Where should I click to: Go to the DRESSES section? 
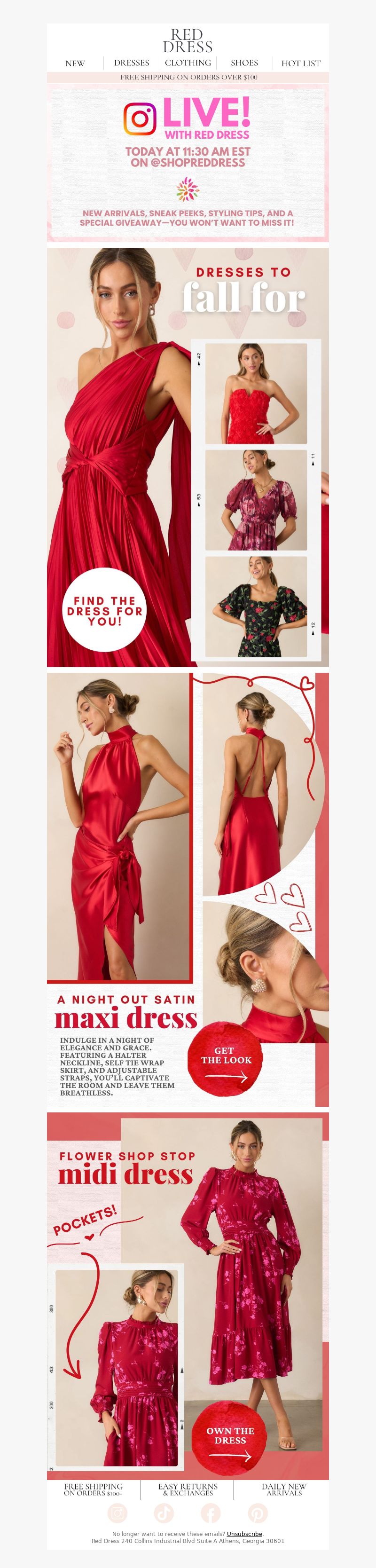pyautogui.click(x=132, y=63)
